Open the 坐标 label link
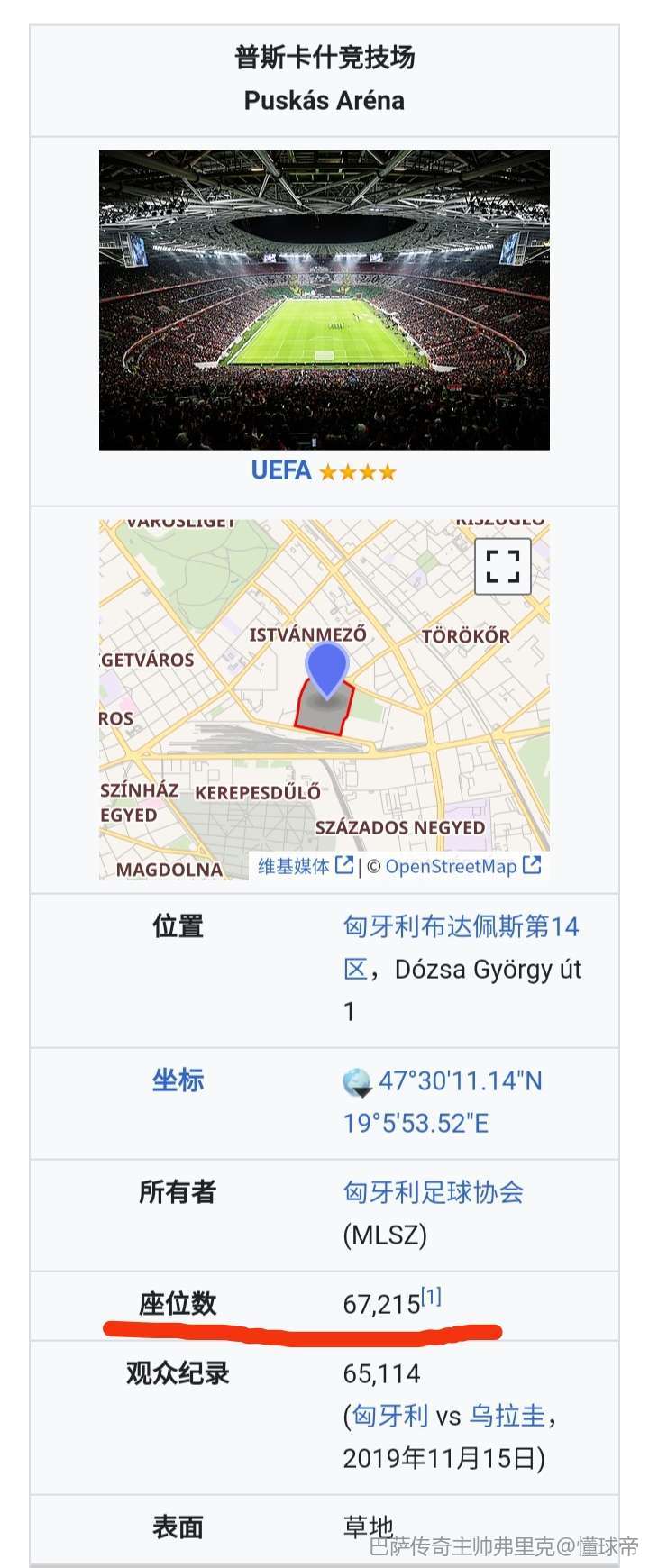The width and height of the screenshot is (649, 1568). (x=178, y=1080)
